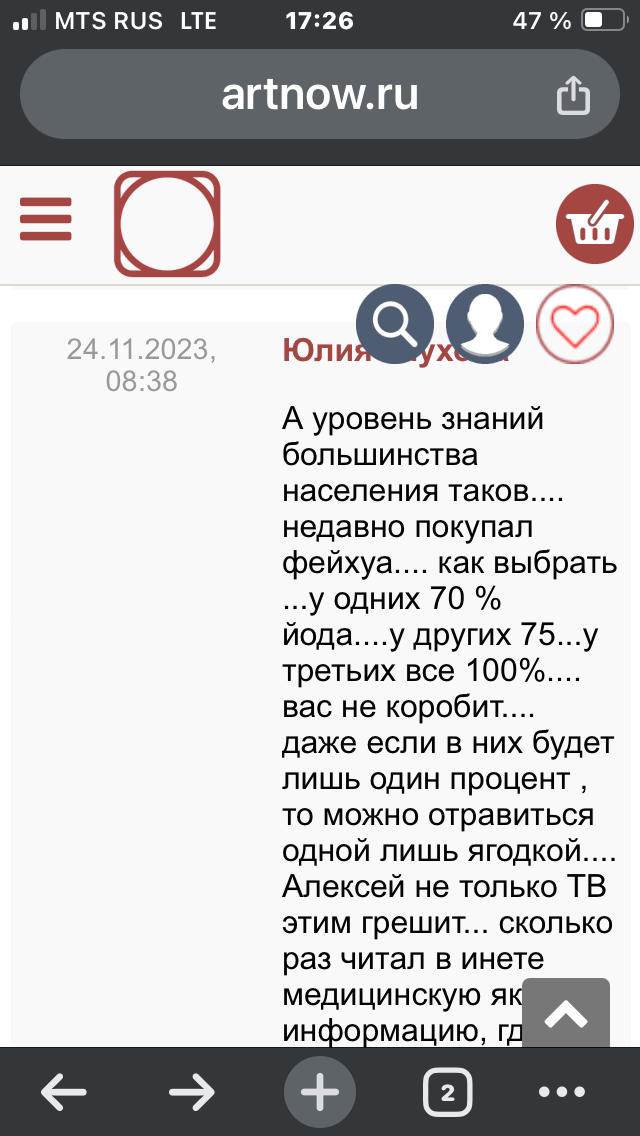Go to artnow home via logo
Image resolution: width=640 pixels, height=1136 pixels.
pyautogui.click(x=167, y=223)
